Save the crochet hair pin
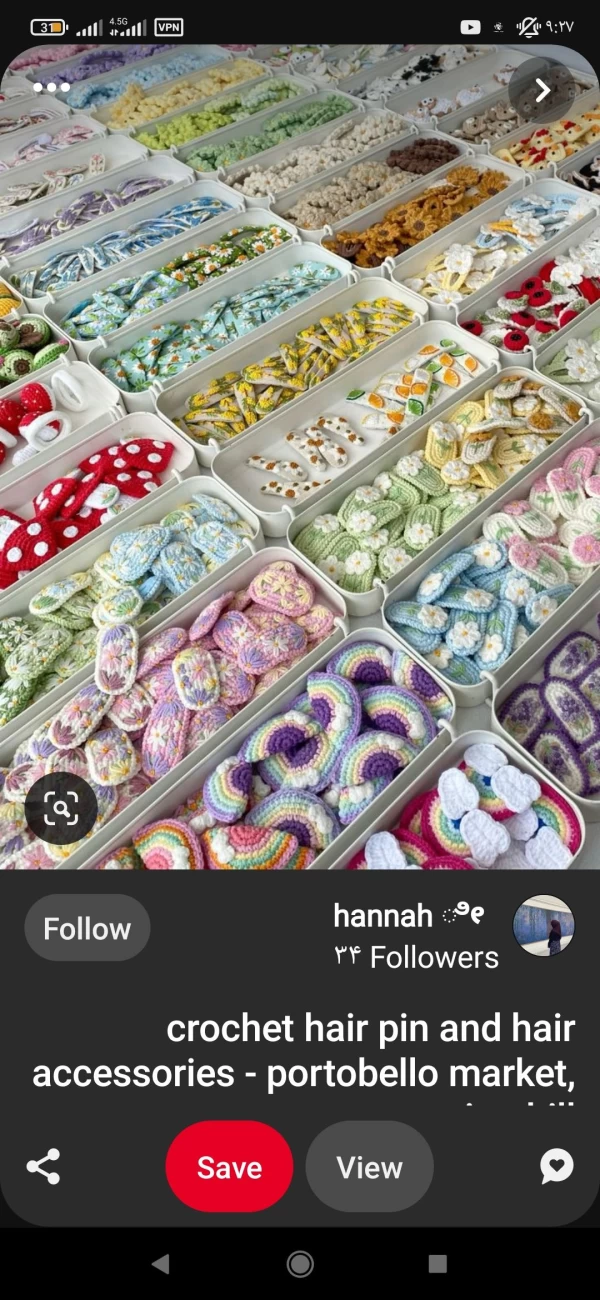 229,1167
